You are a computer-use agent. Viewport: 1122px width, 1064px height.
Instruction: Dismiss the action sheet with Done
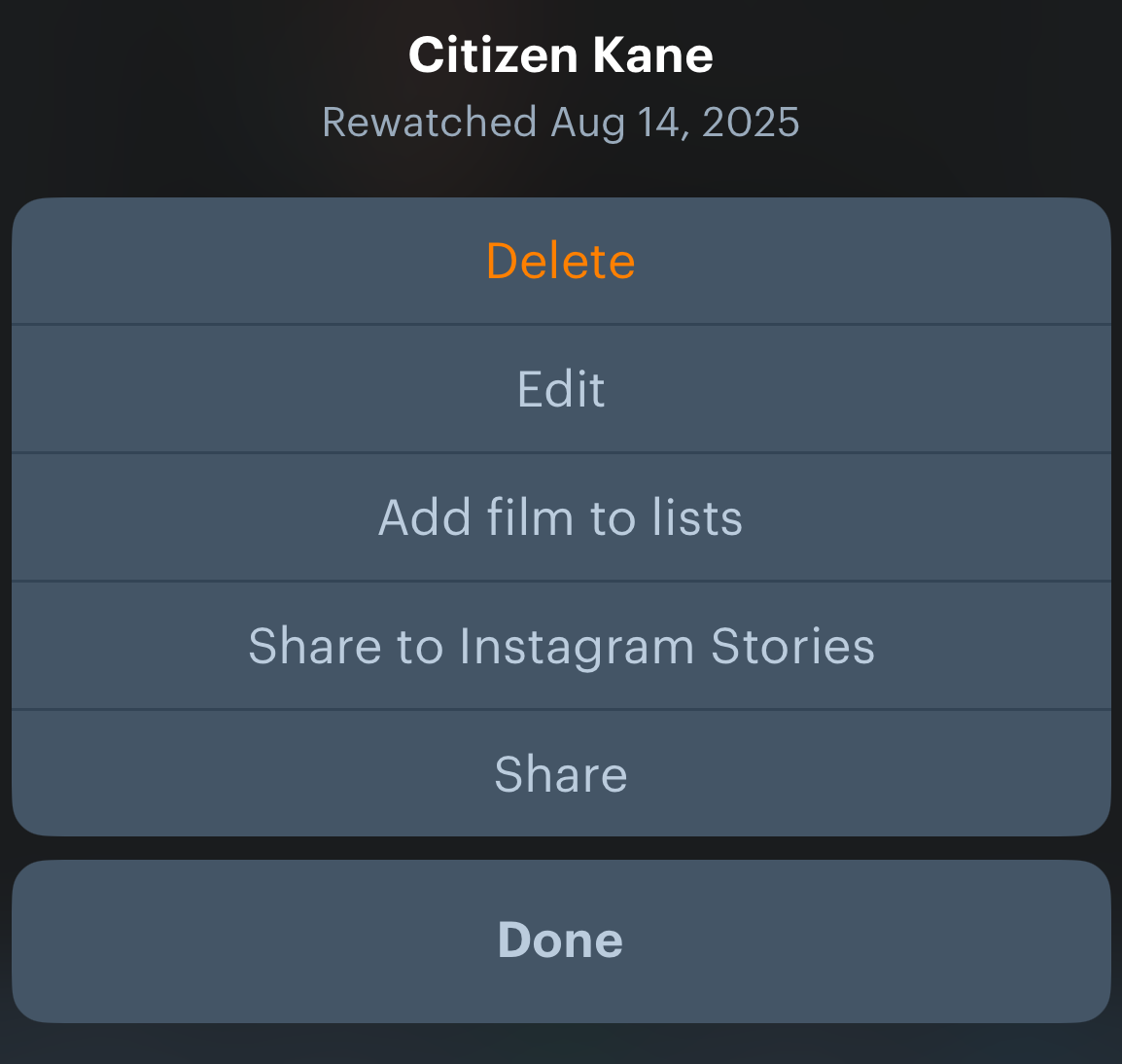pyautogui.click(x=561, y=940)
